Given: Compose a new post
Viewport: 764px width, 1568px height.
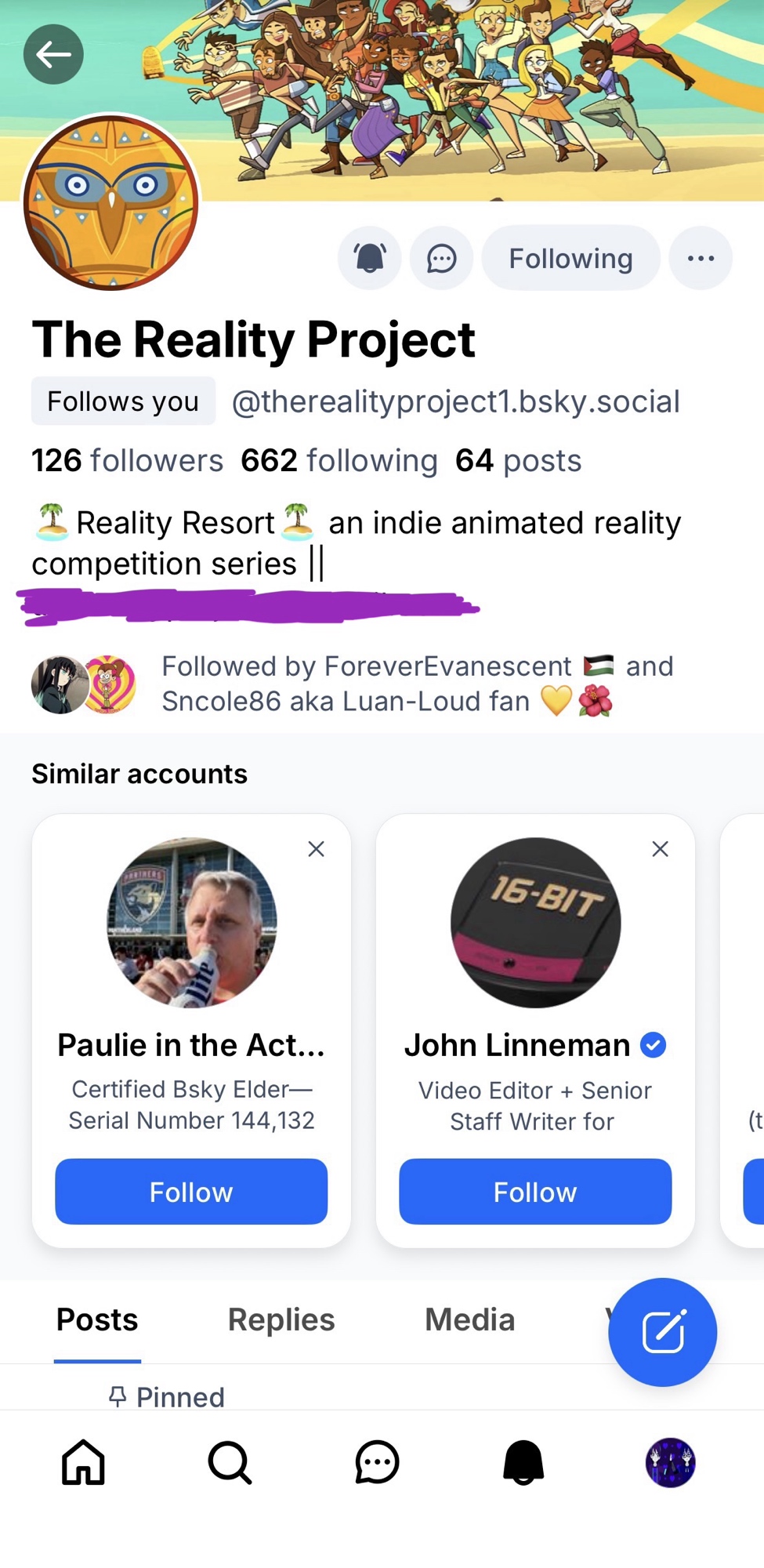Looking at the screenshot, I should coord(663,1332).
